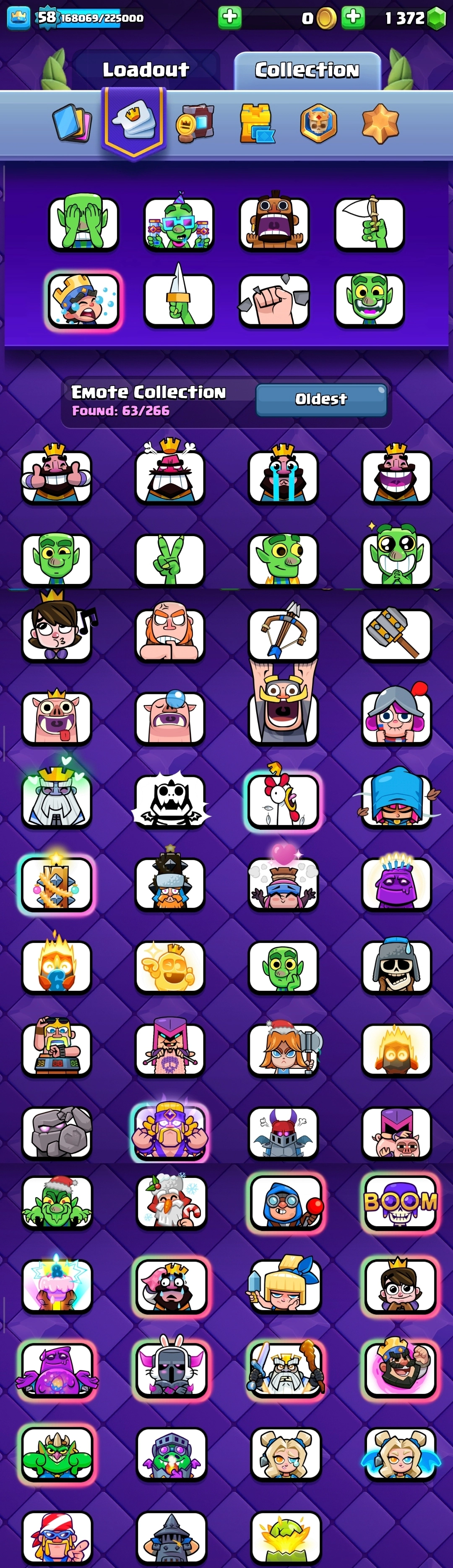This screenshot has height=1568, width=453.
Task: Select the crying king loadout emote
Action: point(83,300)
